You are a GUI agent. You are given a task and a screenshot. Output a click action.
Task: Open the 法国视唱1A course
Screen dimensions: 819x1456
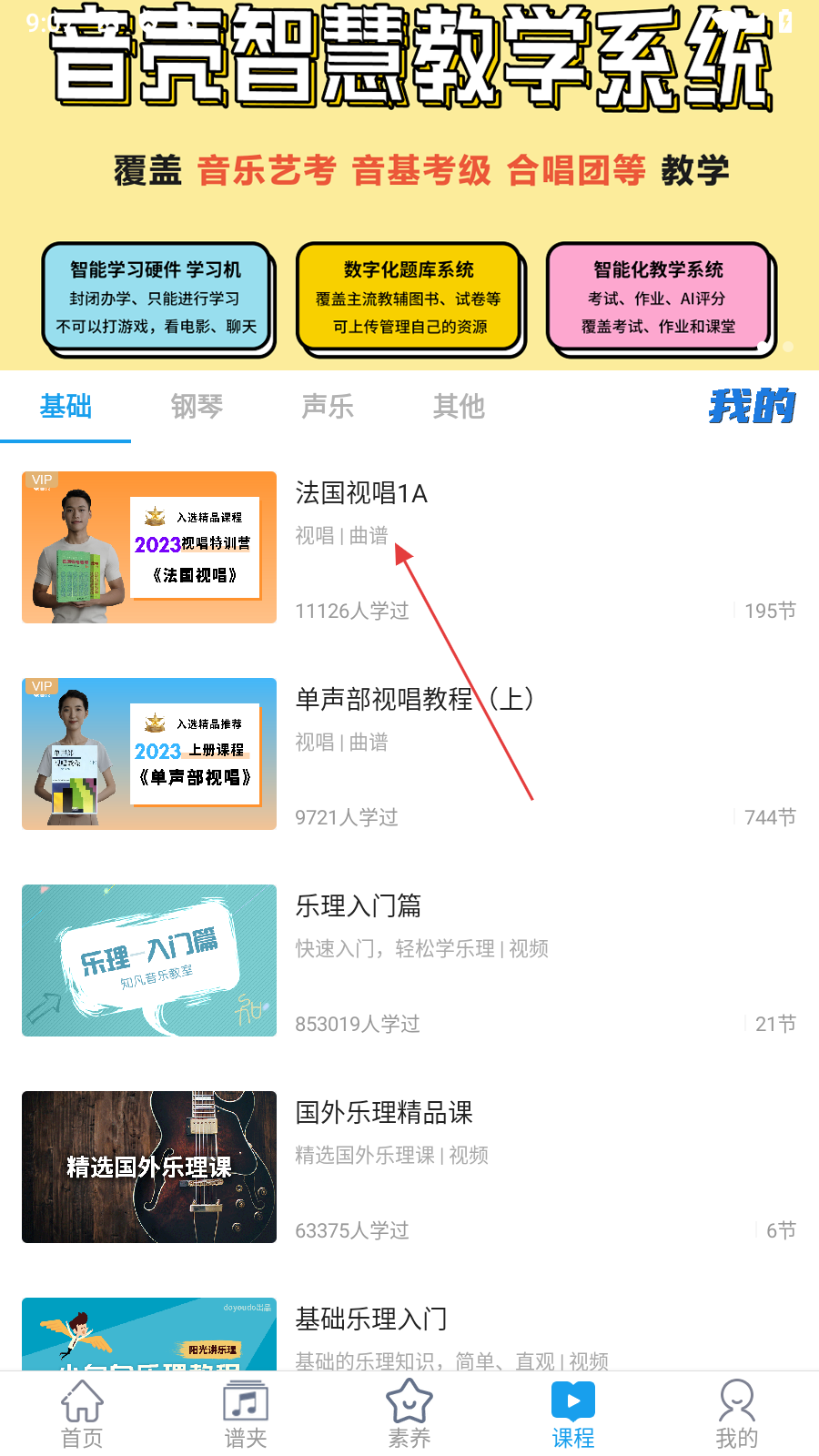409,547
